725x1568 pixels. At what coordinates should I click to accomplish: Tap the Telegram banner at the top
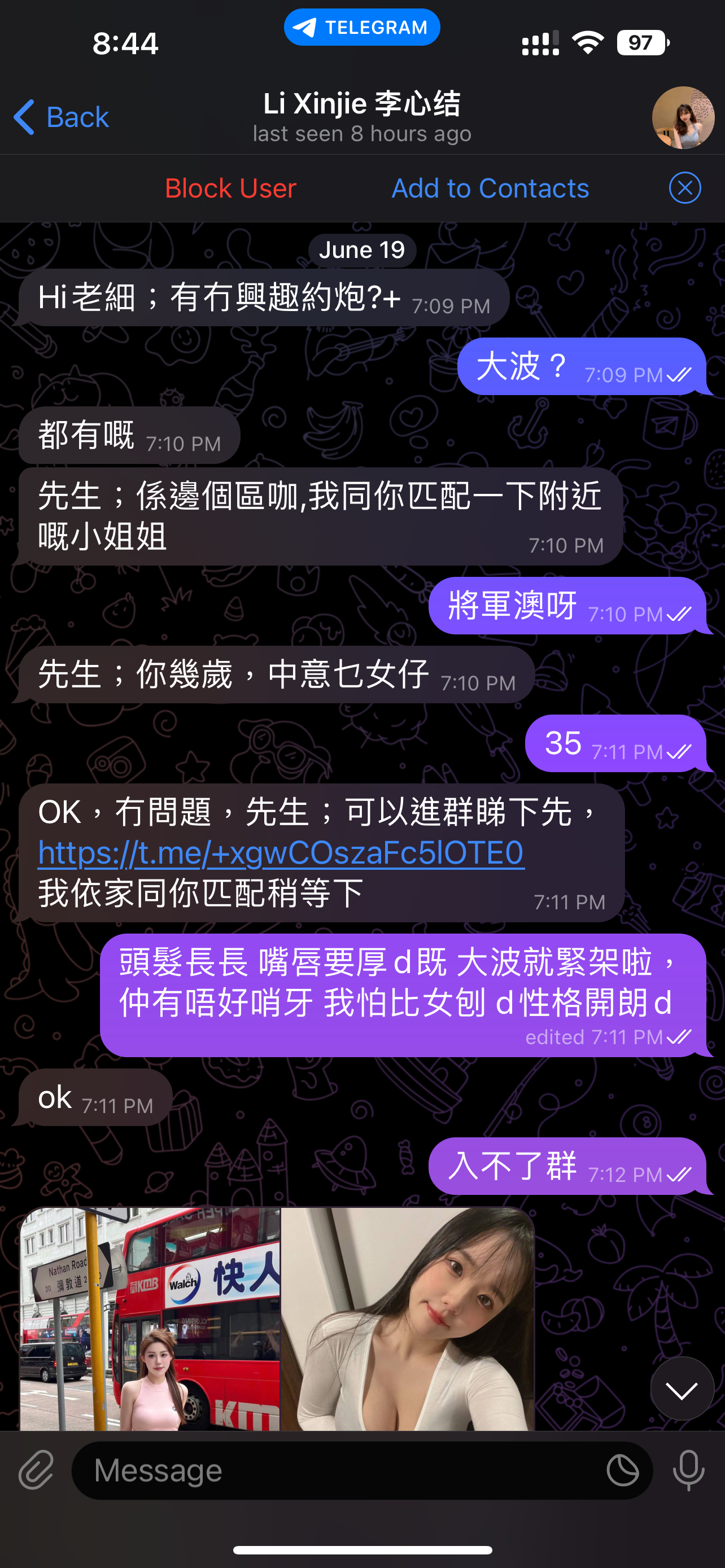(x=362, y=27)
